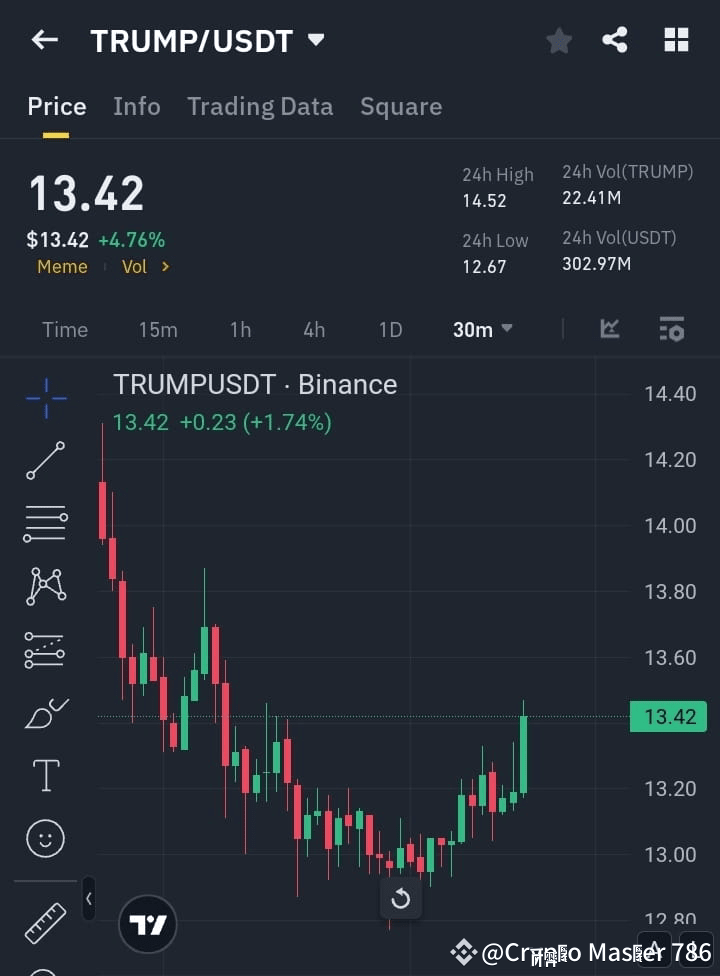Viewport: 720px width, 976px height.
Task: Open the Vol details link
Action: [x=145, y=267]
